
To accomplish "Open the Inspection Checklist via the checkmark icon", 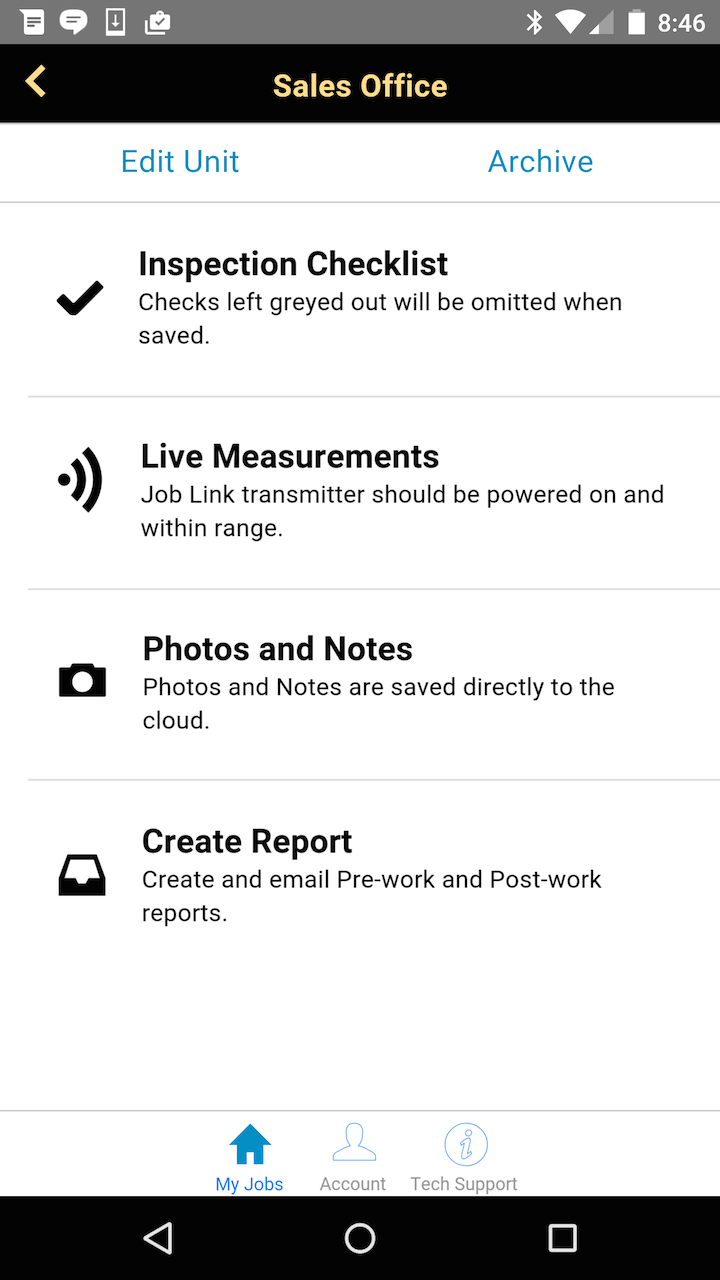I will tap(80, 297).
